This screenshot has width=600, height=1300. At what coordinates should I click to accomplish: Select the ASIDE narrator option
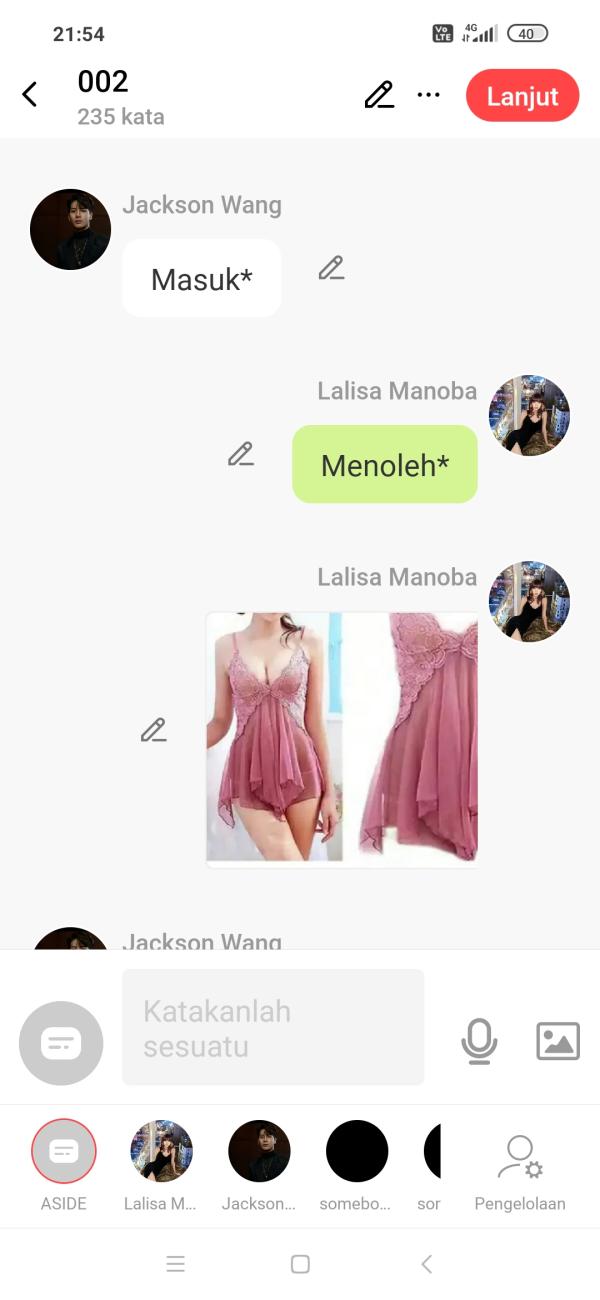point(64,1152)
